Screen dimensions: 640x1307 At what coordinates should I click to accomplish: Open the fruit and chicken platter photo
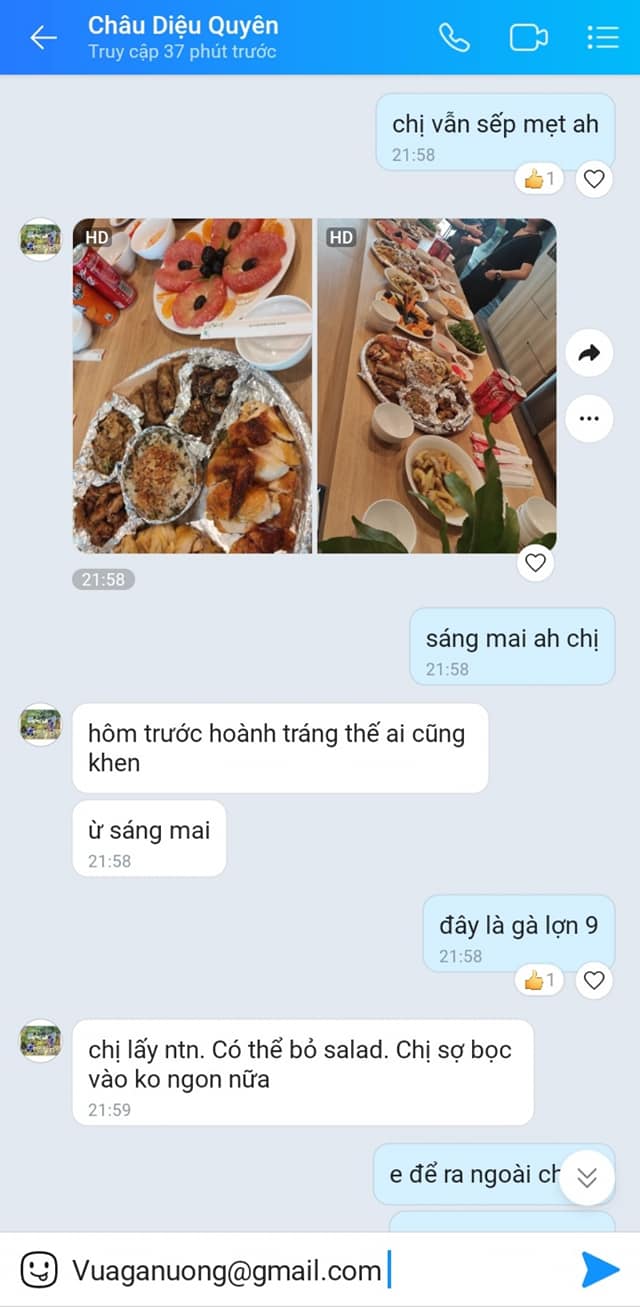pos(193,385)
